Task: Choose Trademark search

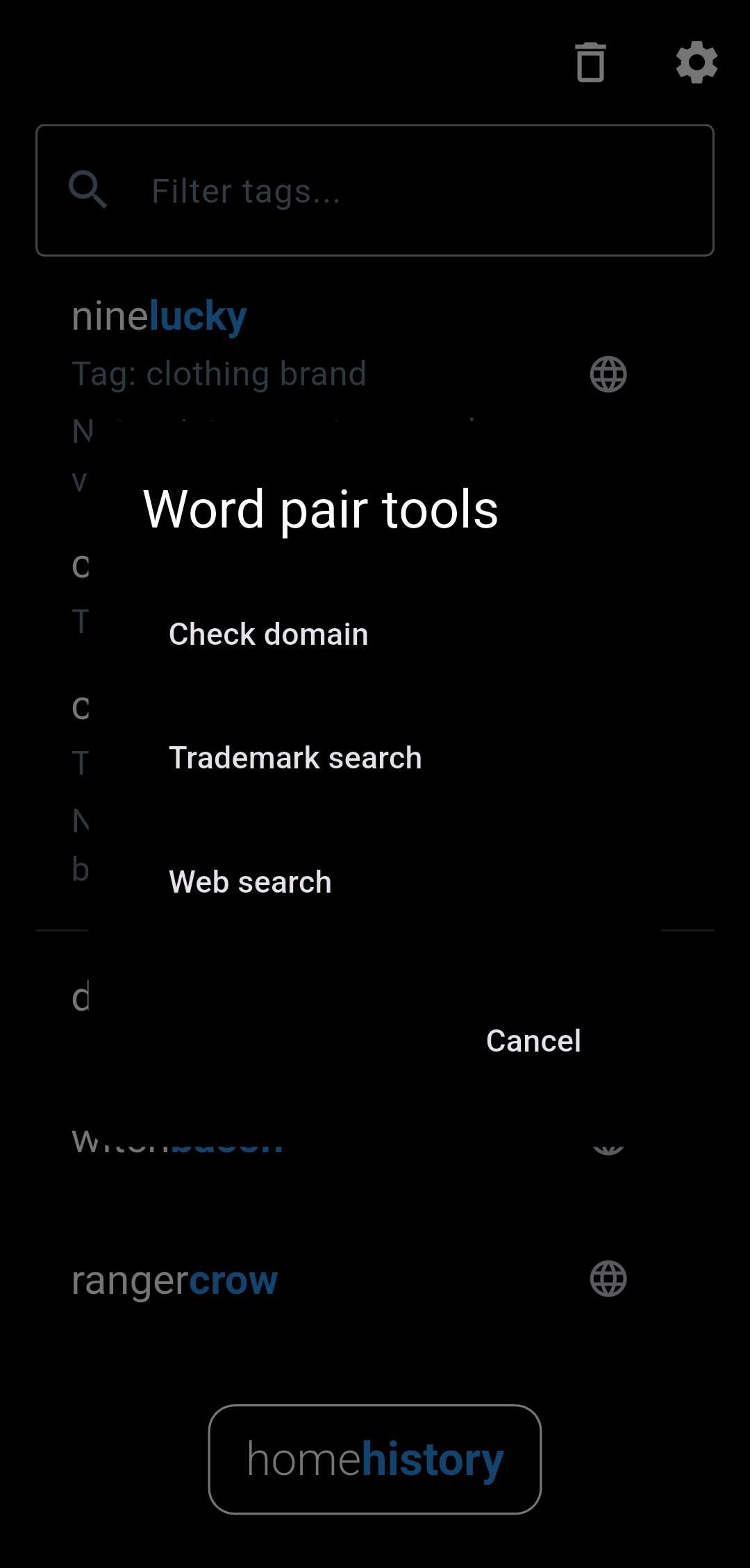Action: click(x=295, y=758)
